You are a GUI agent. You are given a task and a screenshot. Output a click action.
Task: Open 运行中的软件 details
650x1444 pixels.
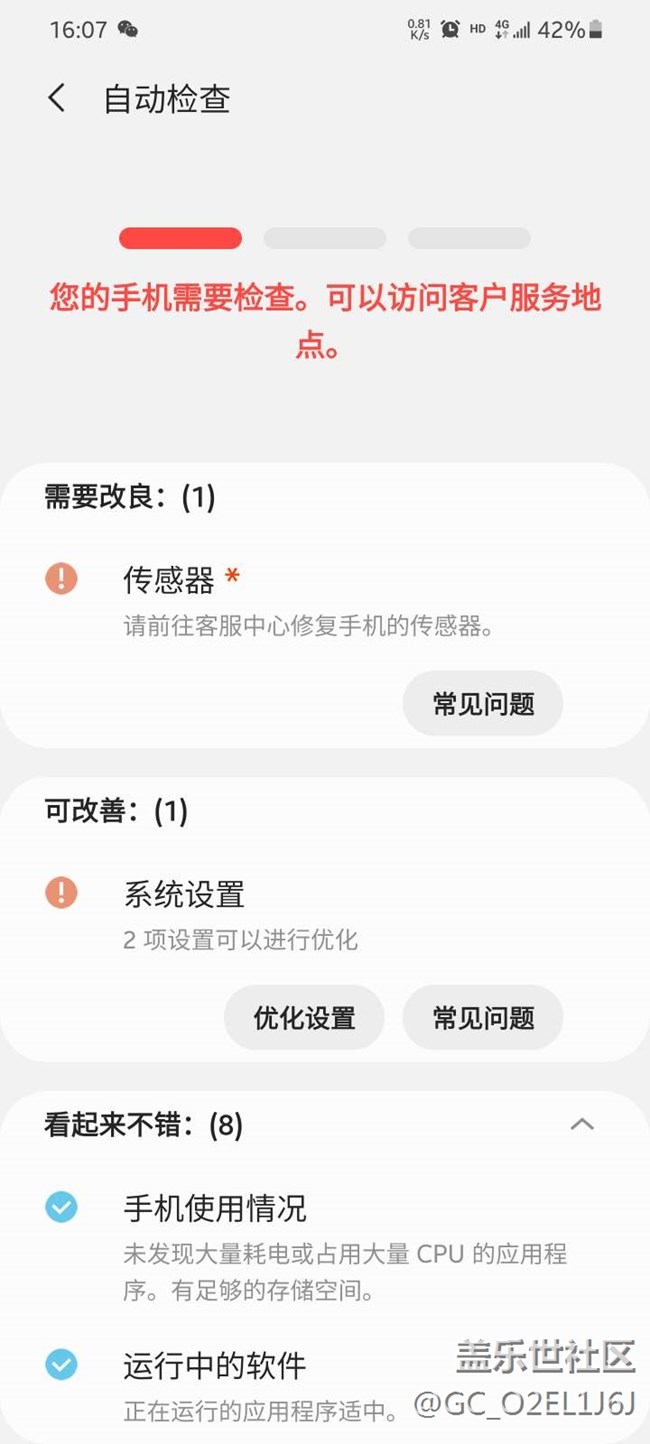[x=325, y=1386]
